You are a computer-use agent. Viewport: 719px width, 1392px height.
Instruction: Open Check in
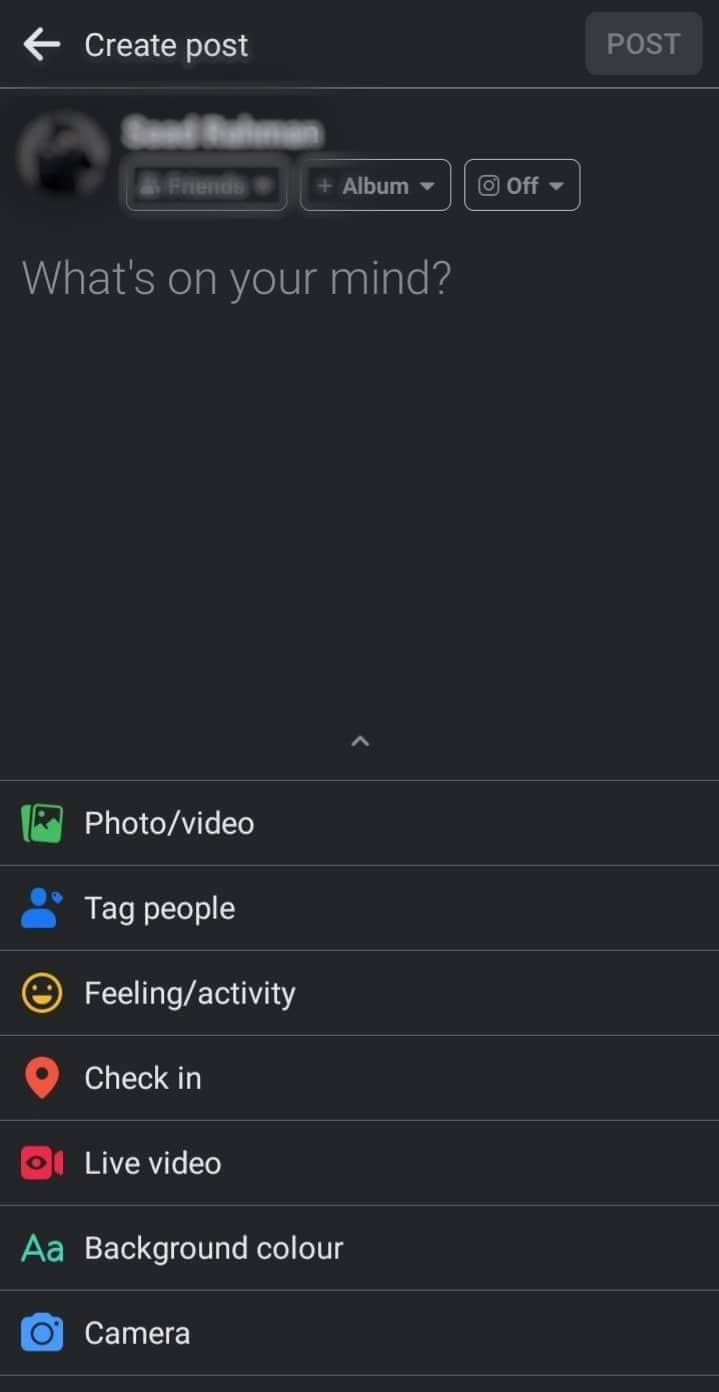click(x=359, y=1078)
